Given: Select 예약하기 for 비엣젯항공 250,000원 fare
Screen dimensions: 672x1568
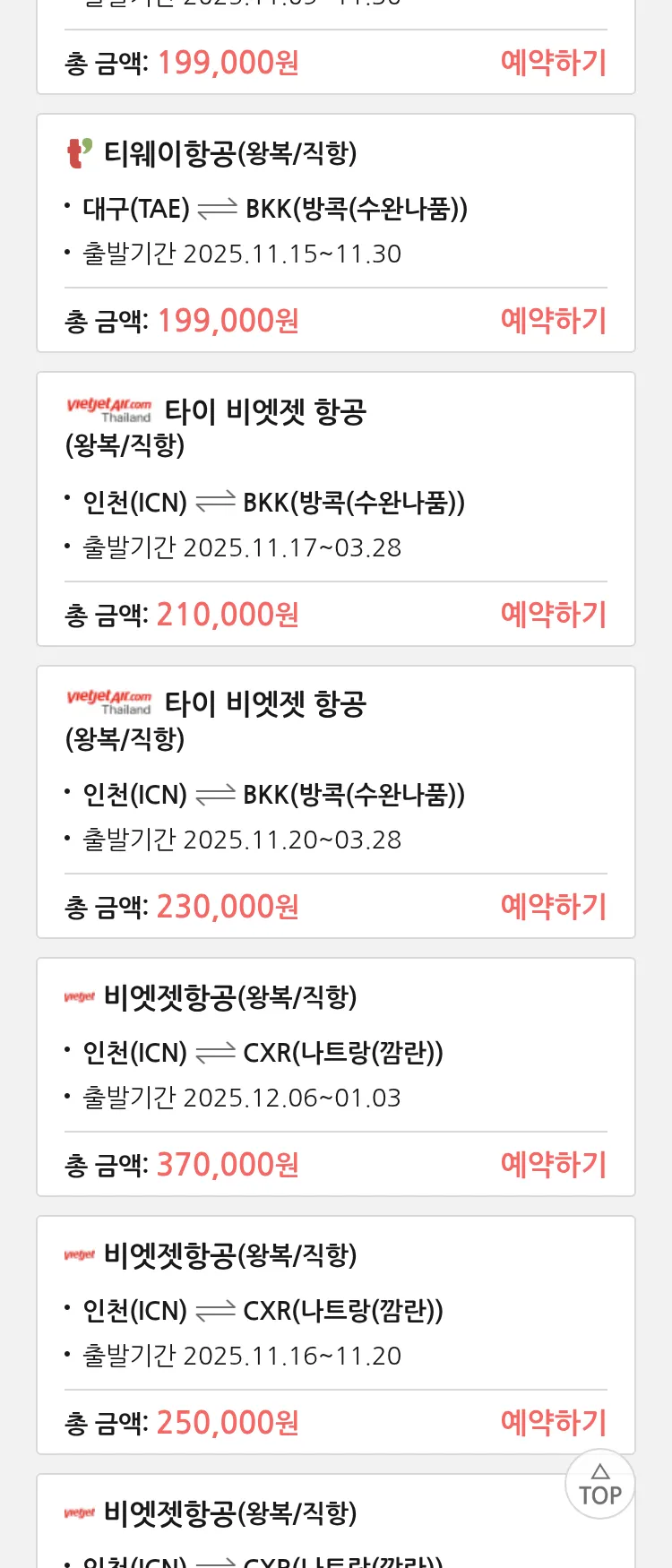Looking at the screenshot, I should click(553, 1422).
